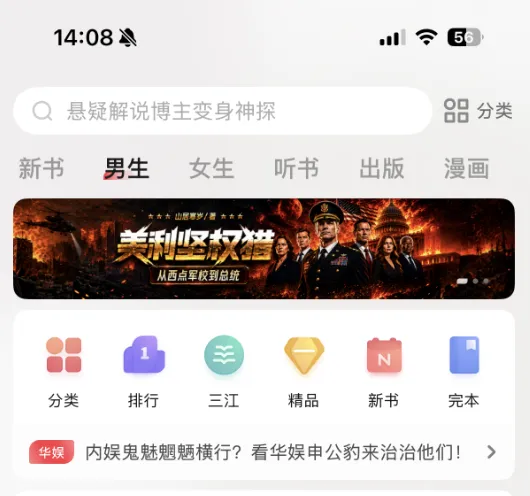Image resolution: width=530 pixels, height=496 pixels.
Task: Open the 美利坚权猎 banner
Action: 264,249
